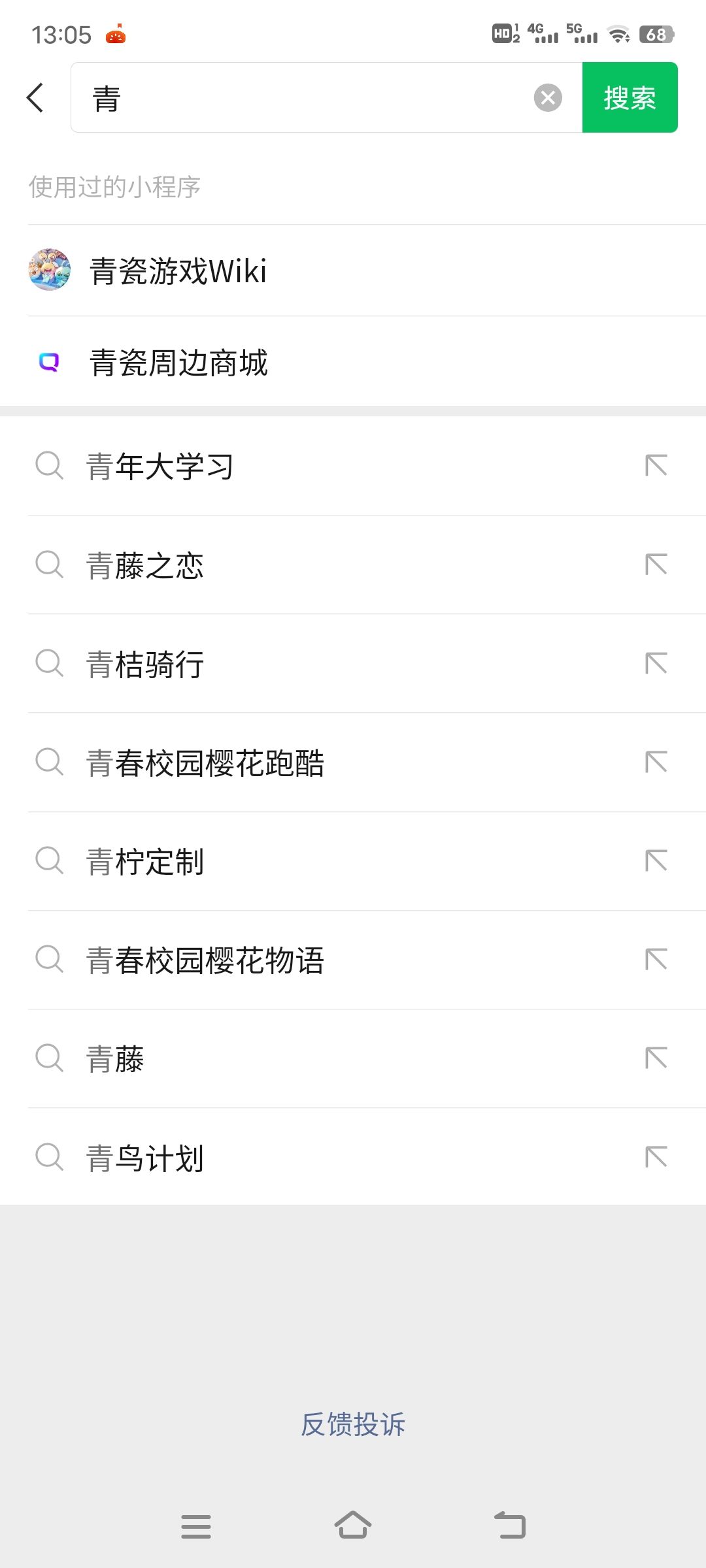Image resolution: width=706 pixels, height=1568 pixels.
Task: Select the 青年大学习 suggestion
Action: 160,466
